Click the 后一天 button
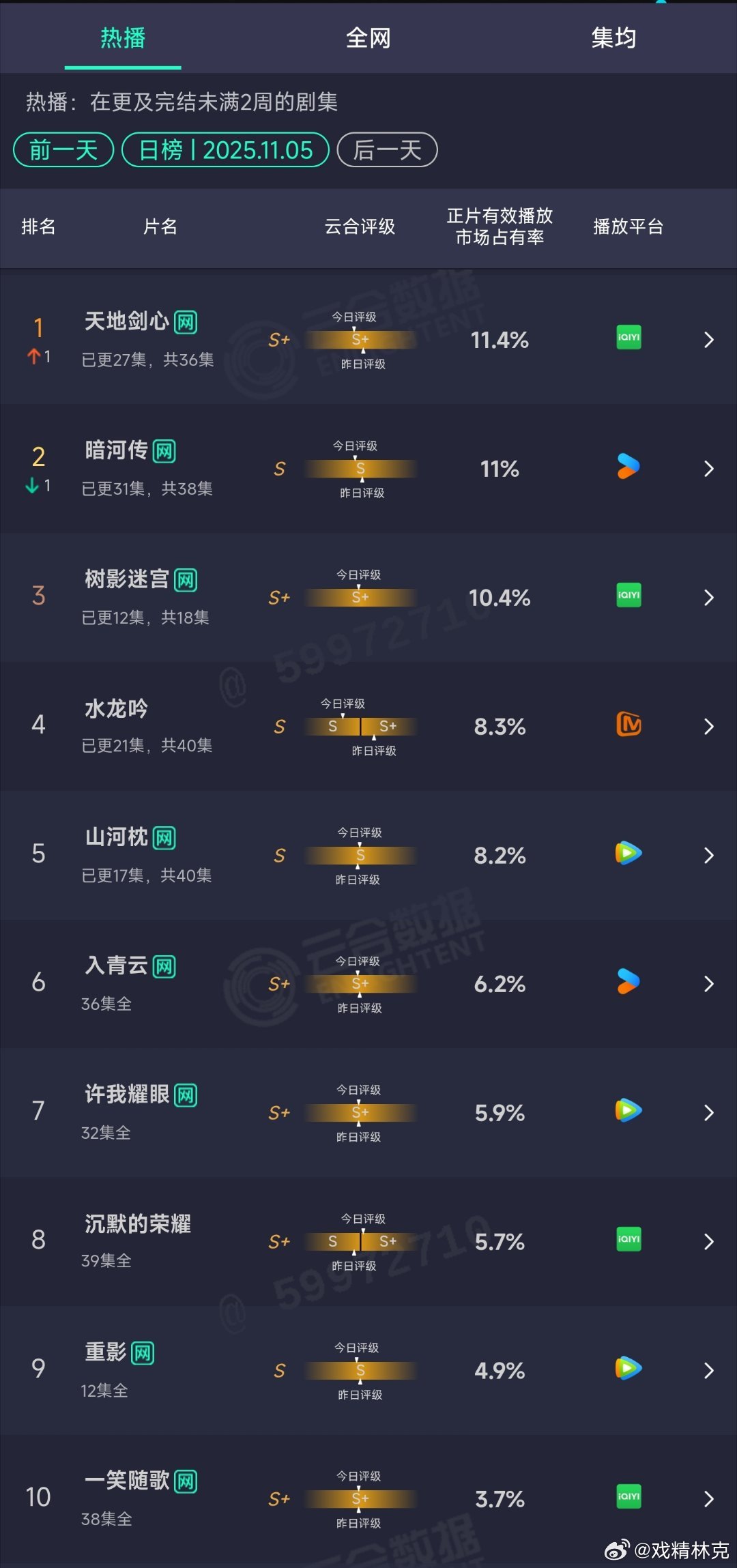 tap(387, 149)
